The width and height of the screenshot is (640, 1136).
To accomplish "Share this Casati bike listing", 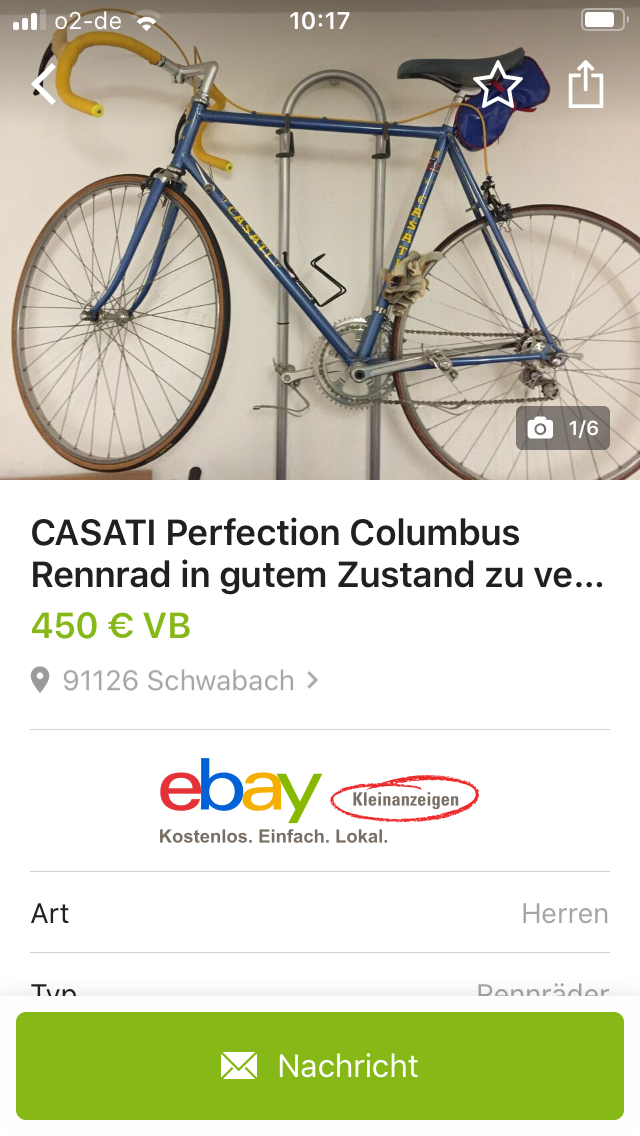I will pos(587,85).
